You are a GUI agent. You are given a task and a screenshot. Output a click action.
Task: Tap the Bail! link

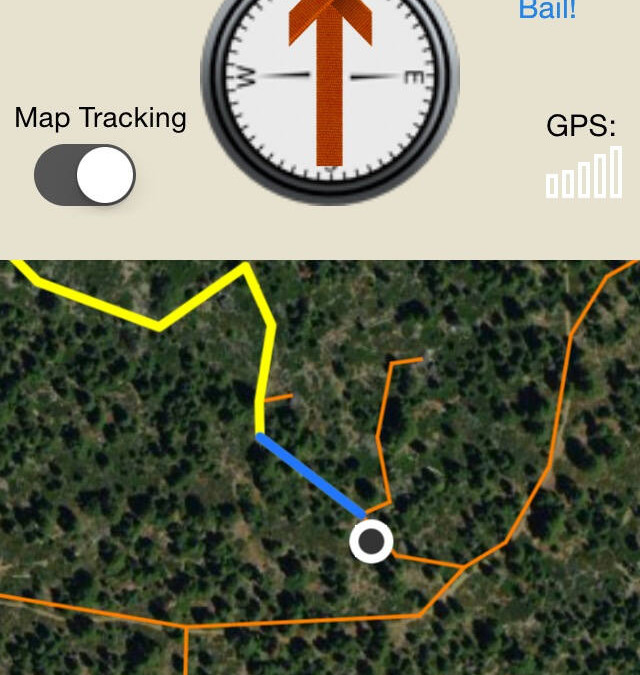pyautogui.click(x=547, y=11)
